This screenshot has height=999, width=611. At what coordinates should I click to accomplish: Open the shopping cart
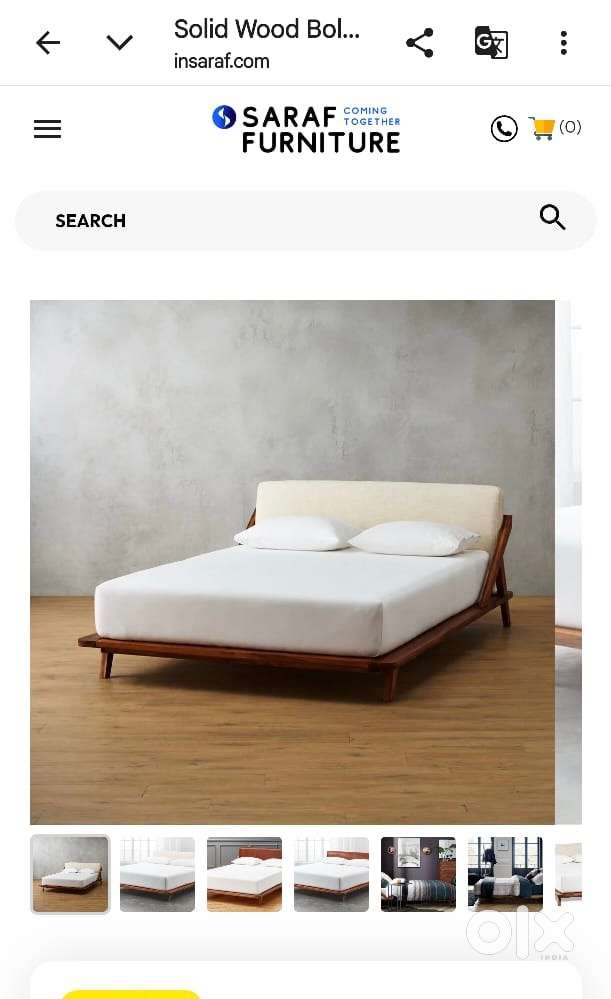pos(554,128)
